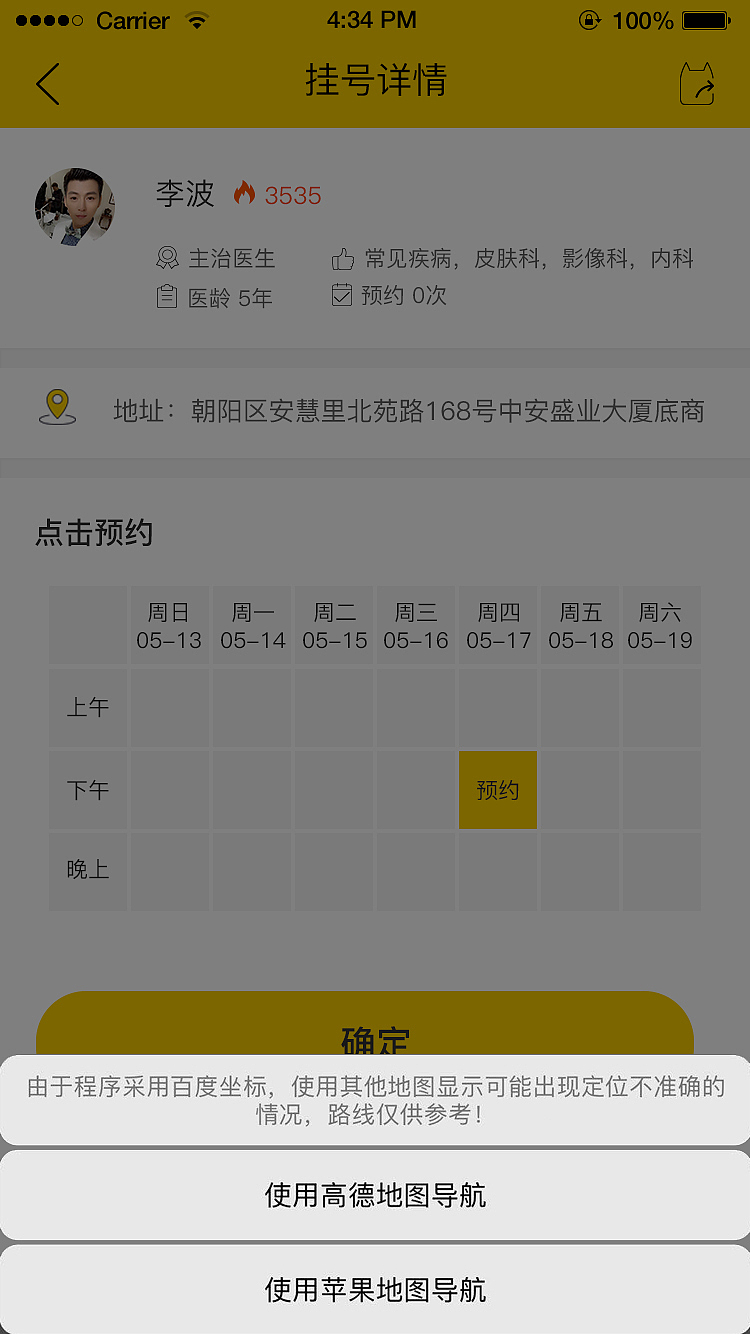Viewport: 750px width, 1334px height.
Task: Choose 使用高德地图导航 navigation option
Action: click(375, 1196)
